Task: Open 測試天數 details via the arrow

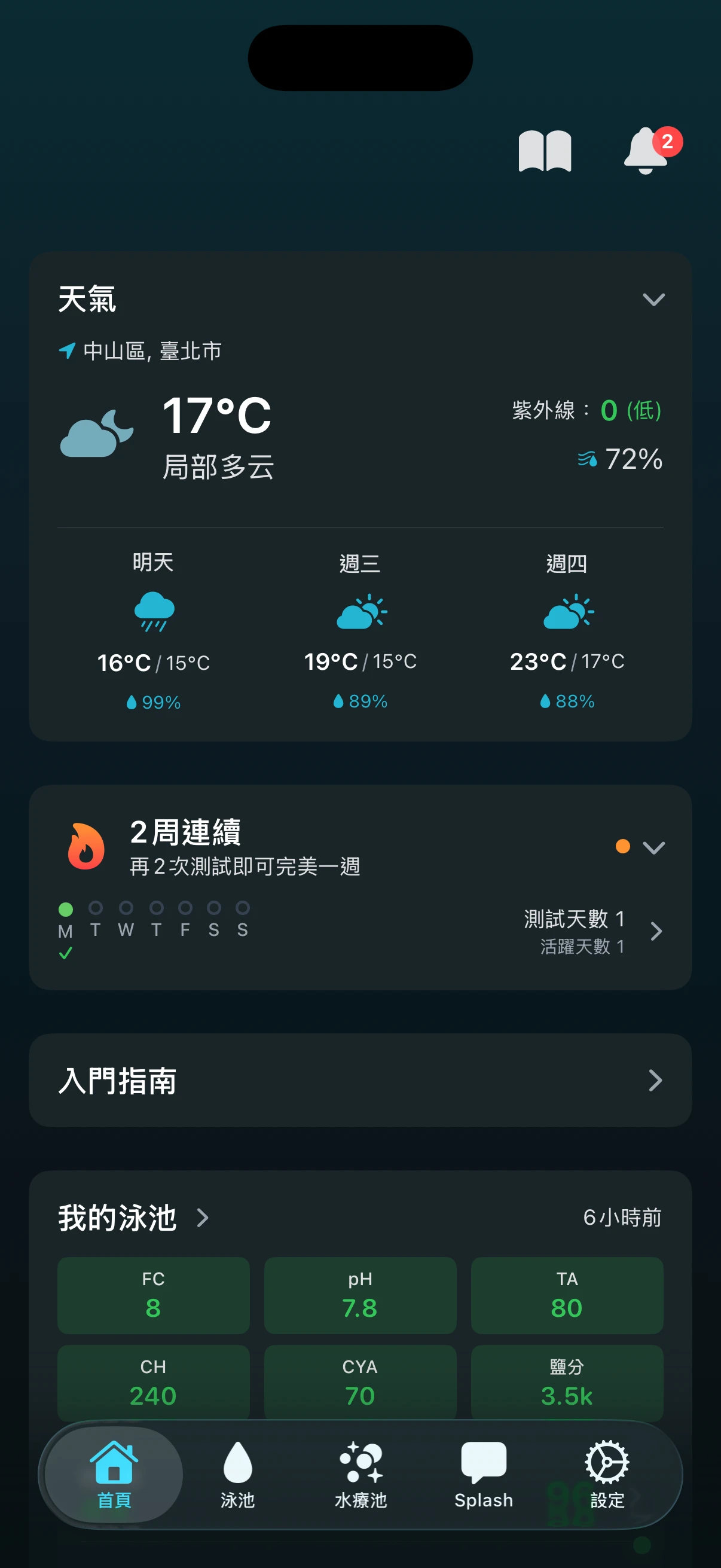Action: (656, 931)
